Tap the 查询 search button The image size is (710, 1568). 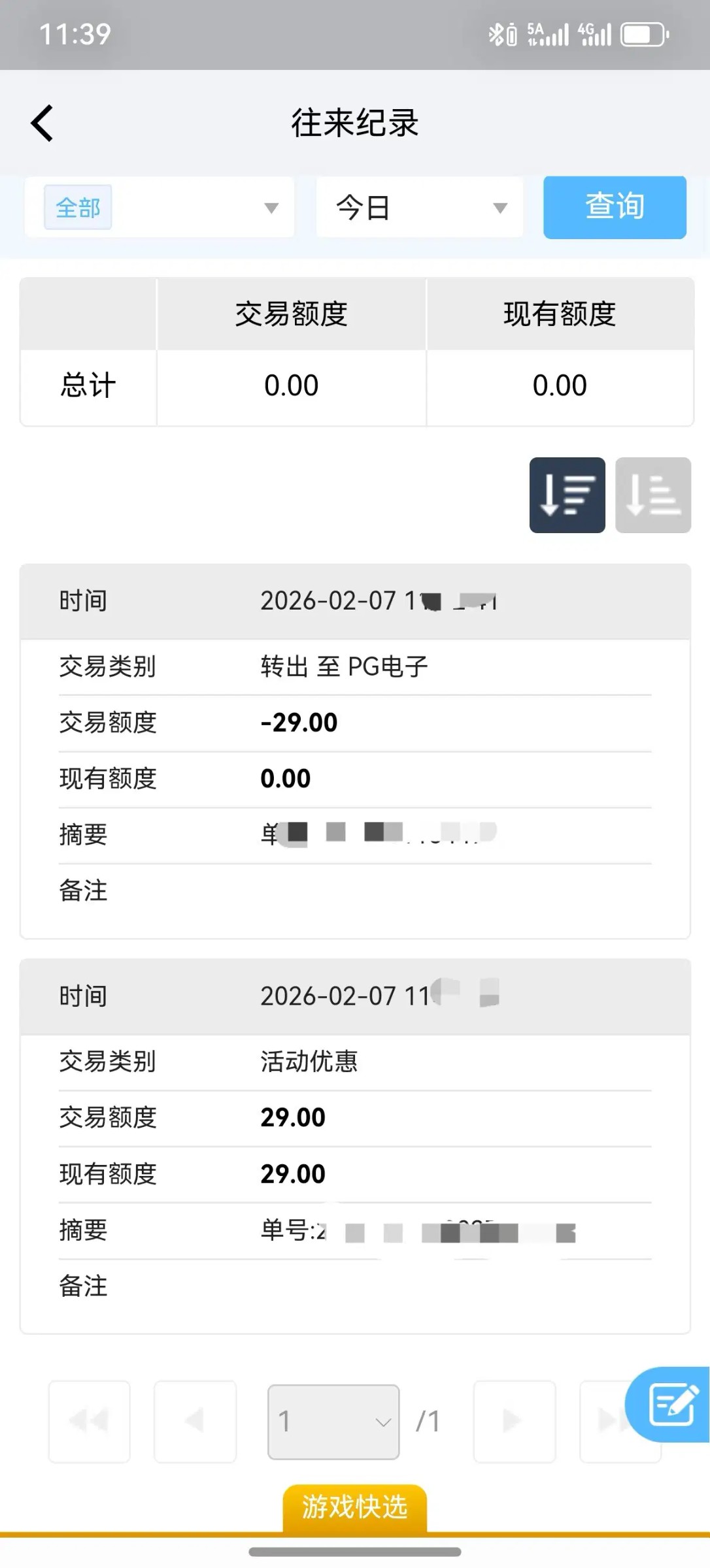pos(614,207)
